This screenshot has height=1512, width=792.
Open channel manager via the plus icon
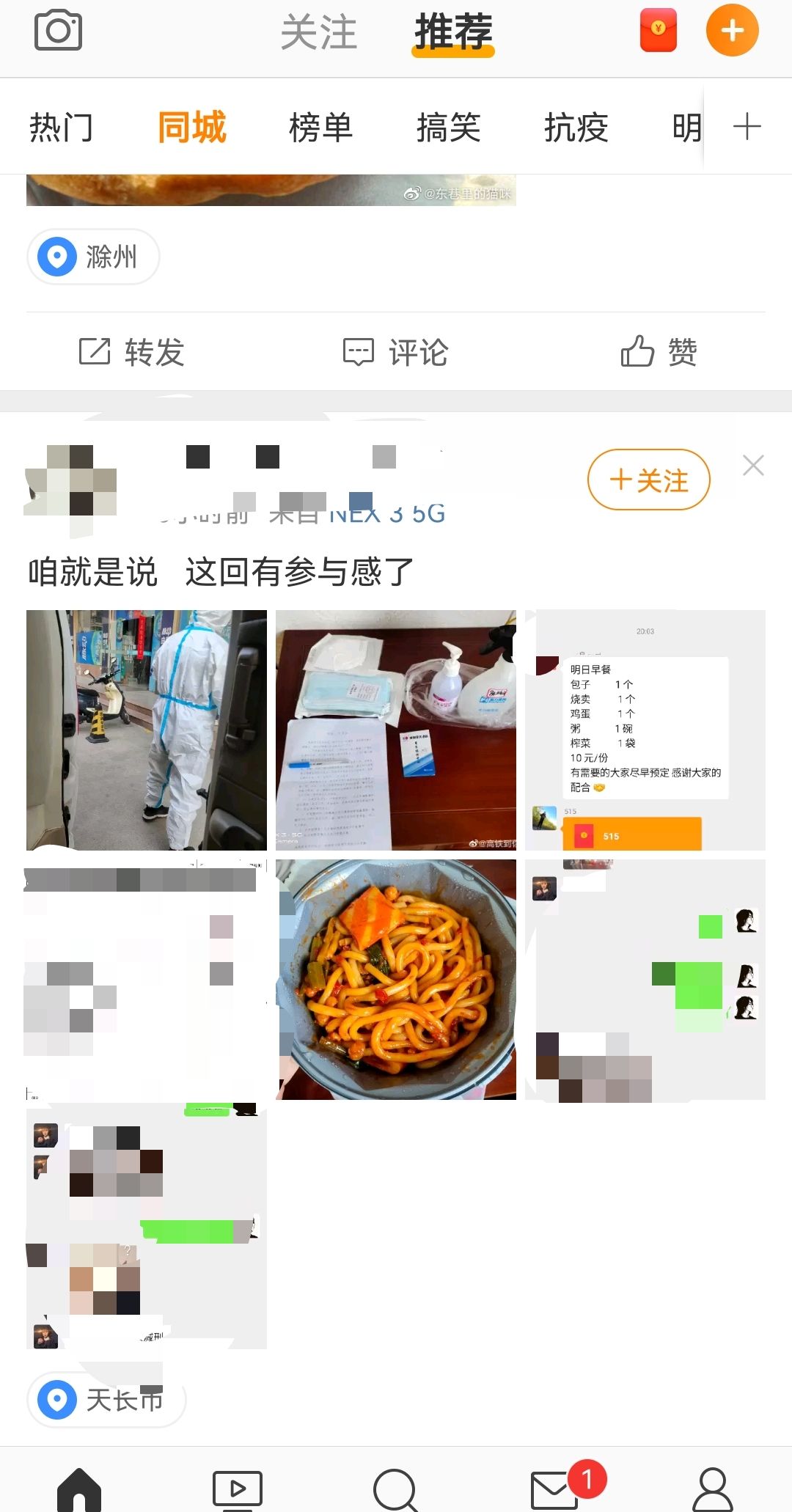[x=747, y=127]
